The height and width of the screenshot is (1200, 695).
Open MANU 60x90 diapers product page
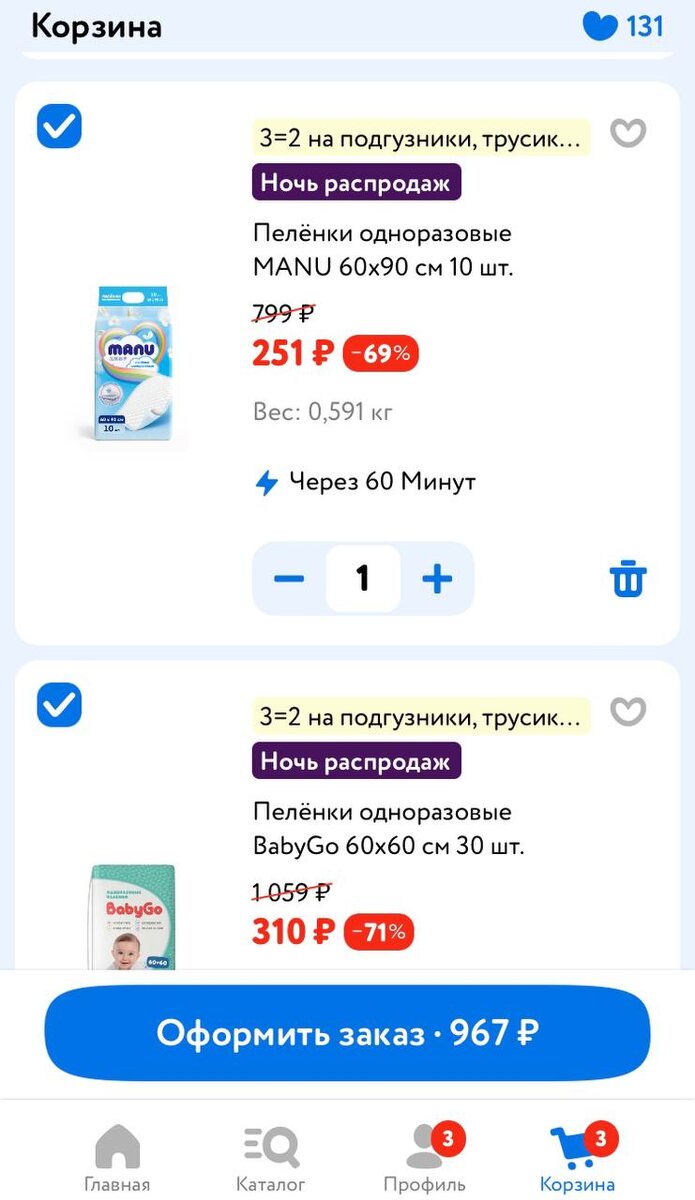382,250
